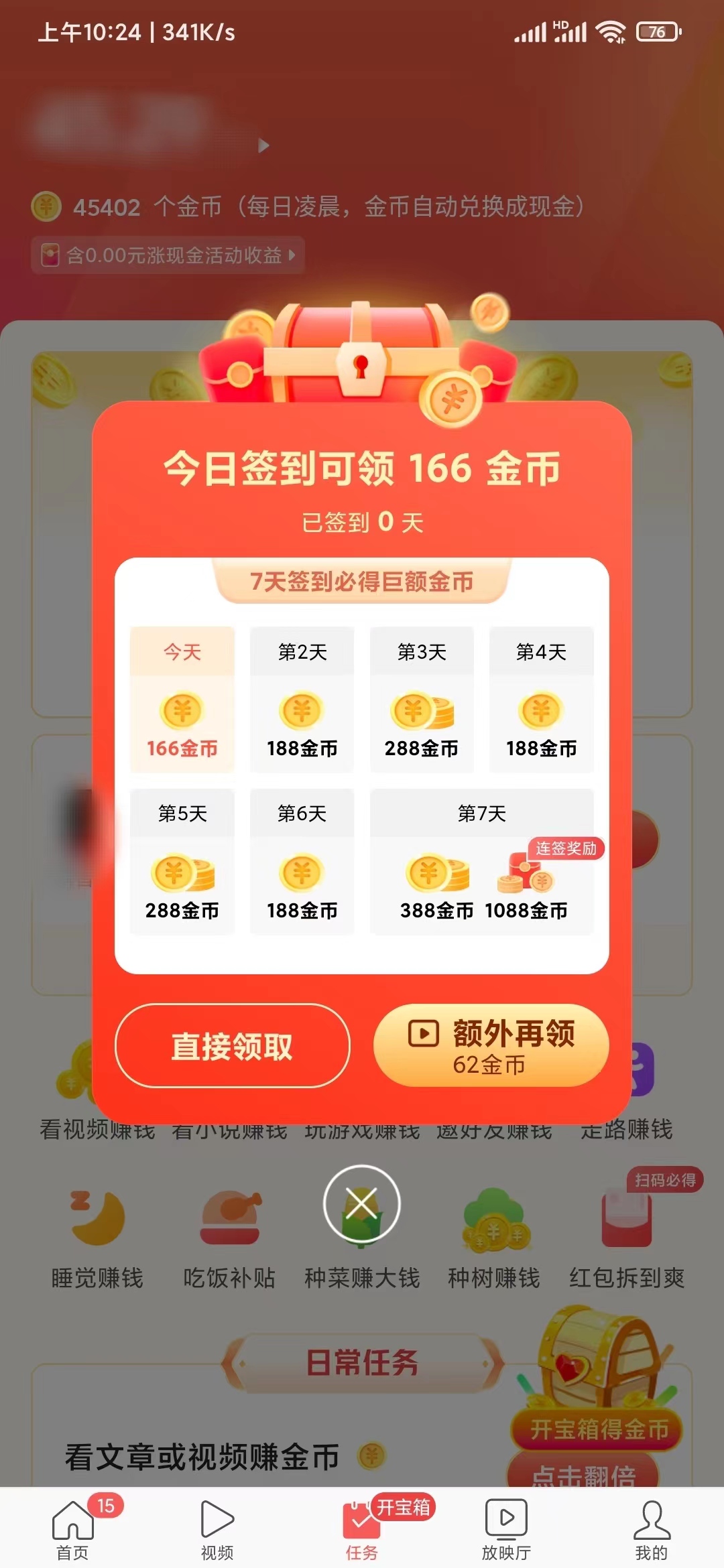Tap the 直接领取 claim button
Image resolution: width=724 pixels, height=1568 pixels.
231,1045
